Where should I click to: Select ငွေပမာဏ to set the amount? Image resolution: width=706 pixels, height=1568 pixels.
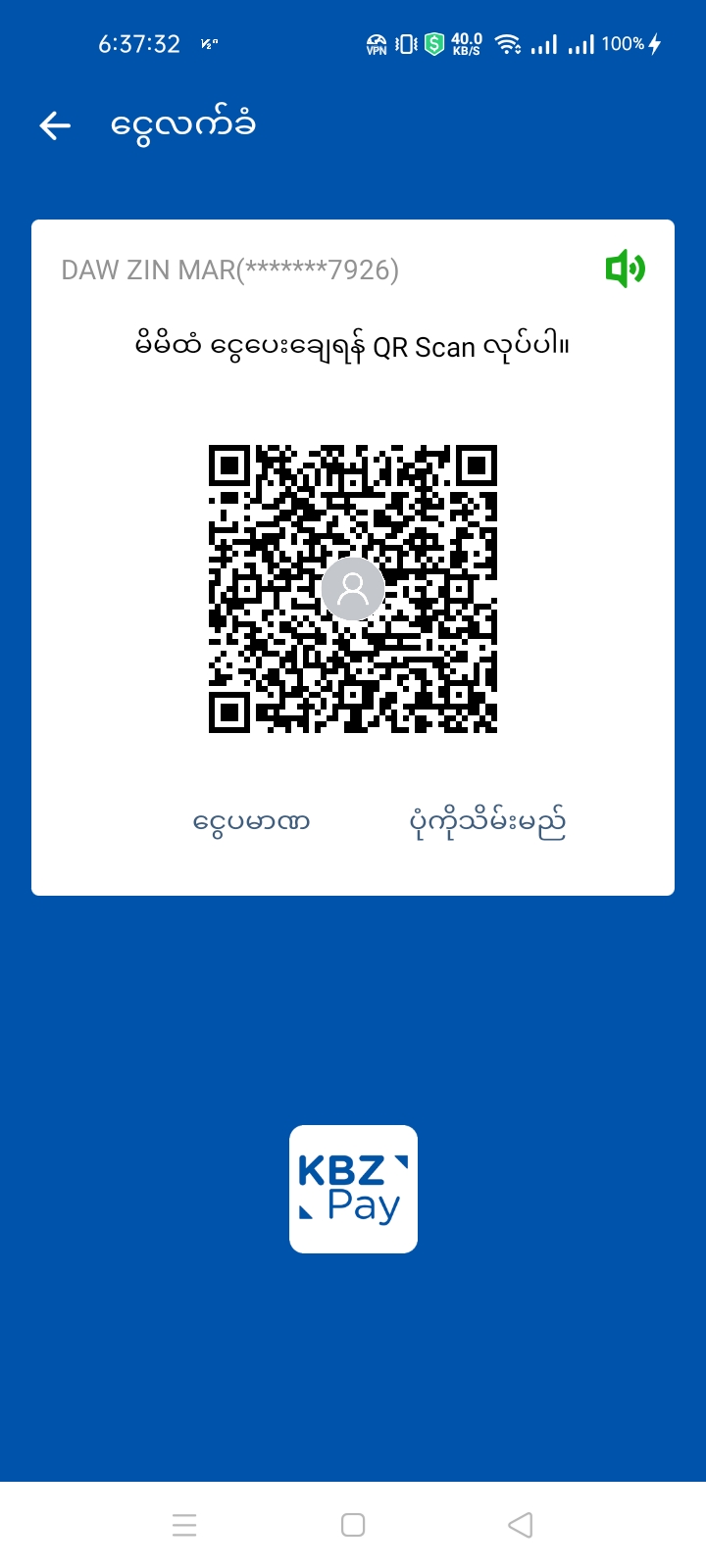(x=251, y=821)
